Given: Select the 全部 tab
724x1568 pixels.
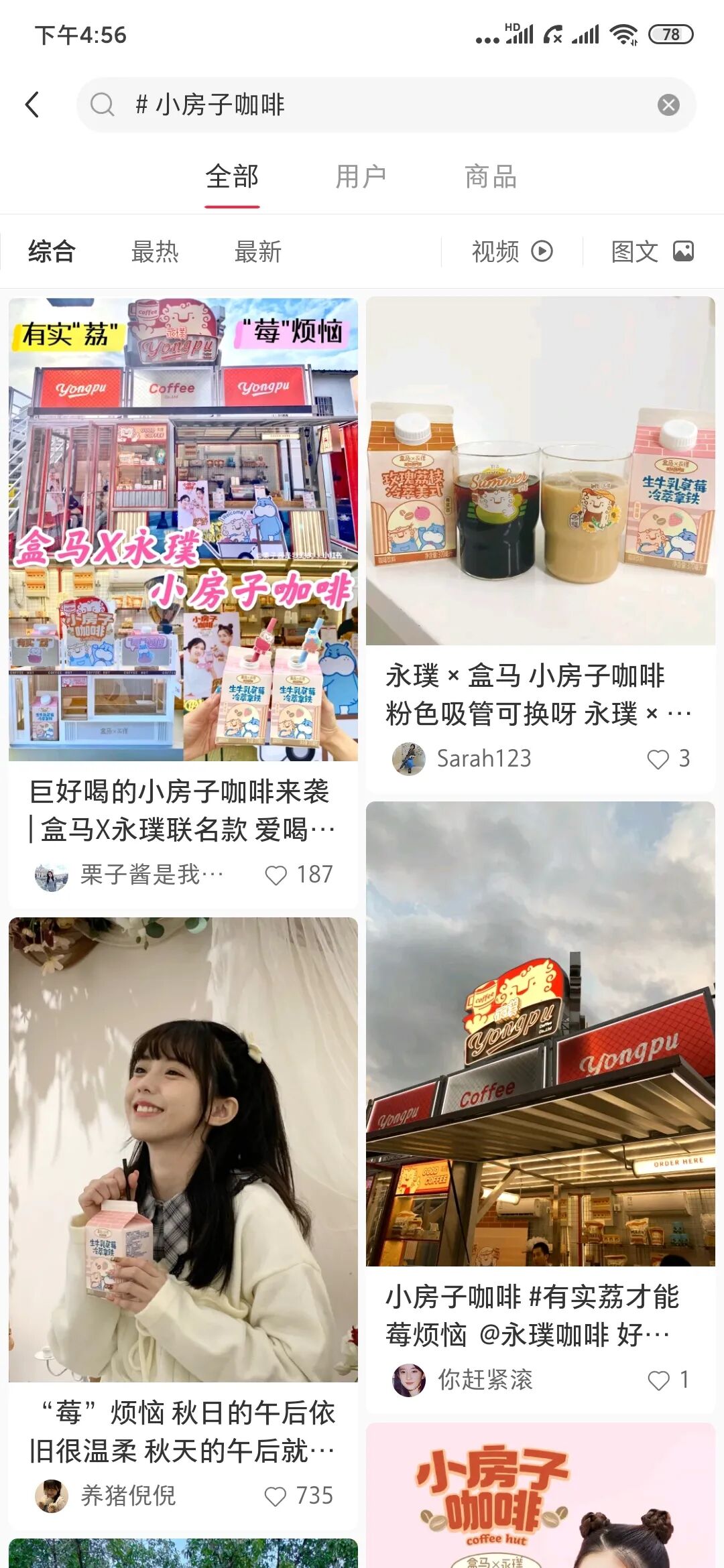Looking at the screenshot, I should click(232, 177).
